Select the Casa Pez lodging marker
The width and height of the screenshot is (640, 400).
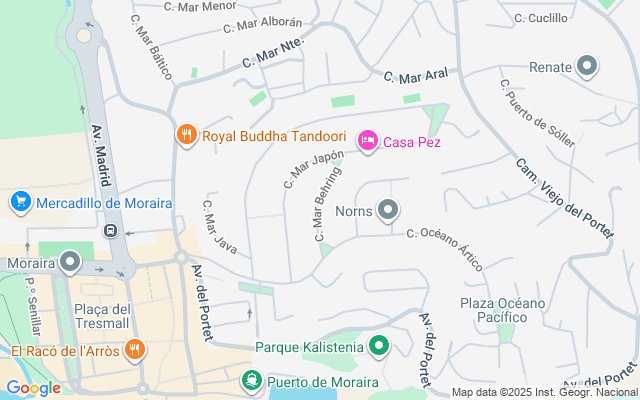367,142
